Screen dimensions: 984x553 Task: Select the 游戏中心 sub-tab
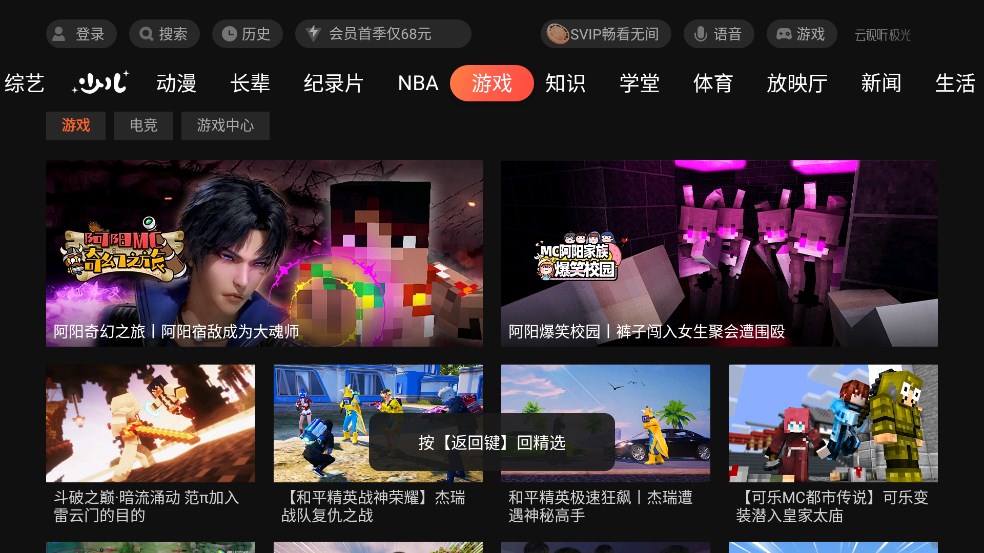pos(225,126)
